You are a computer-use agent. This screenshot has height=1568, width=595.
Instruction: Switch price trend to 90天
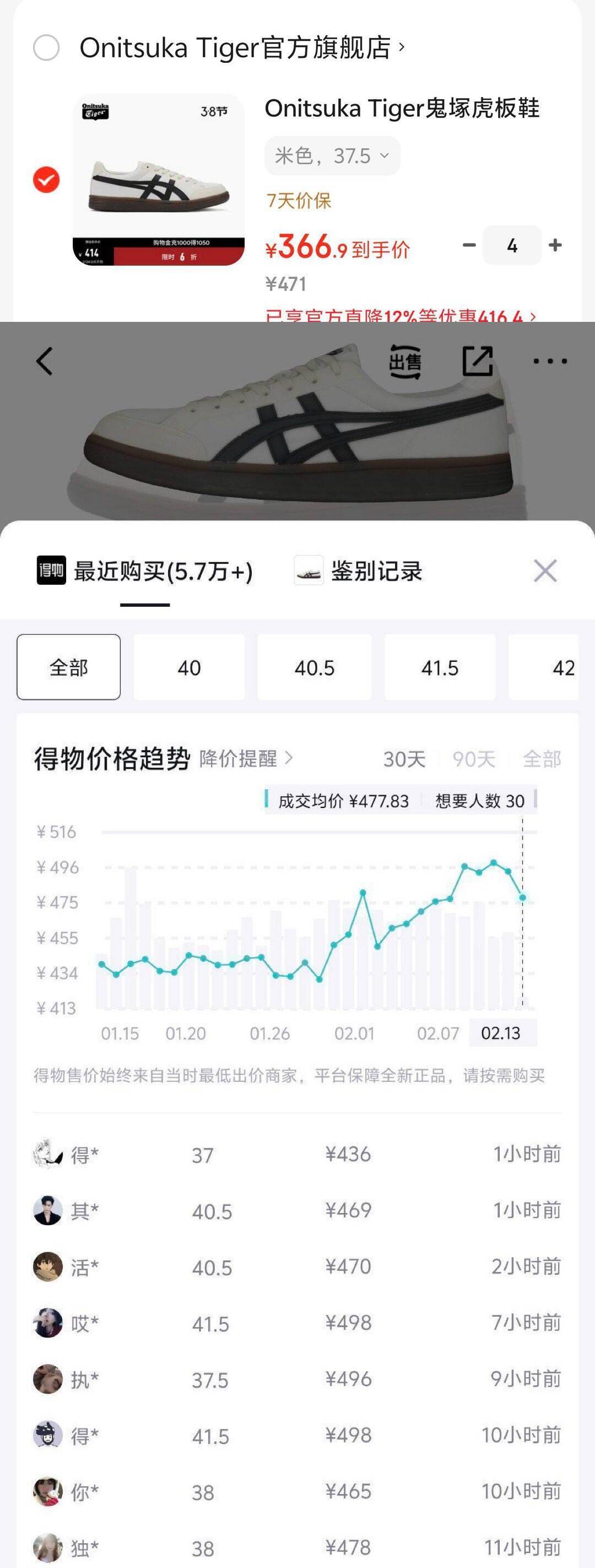pos(473,759)
